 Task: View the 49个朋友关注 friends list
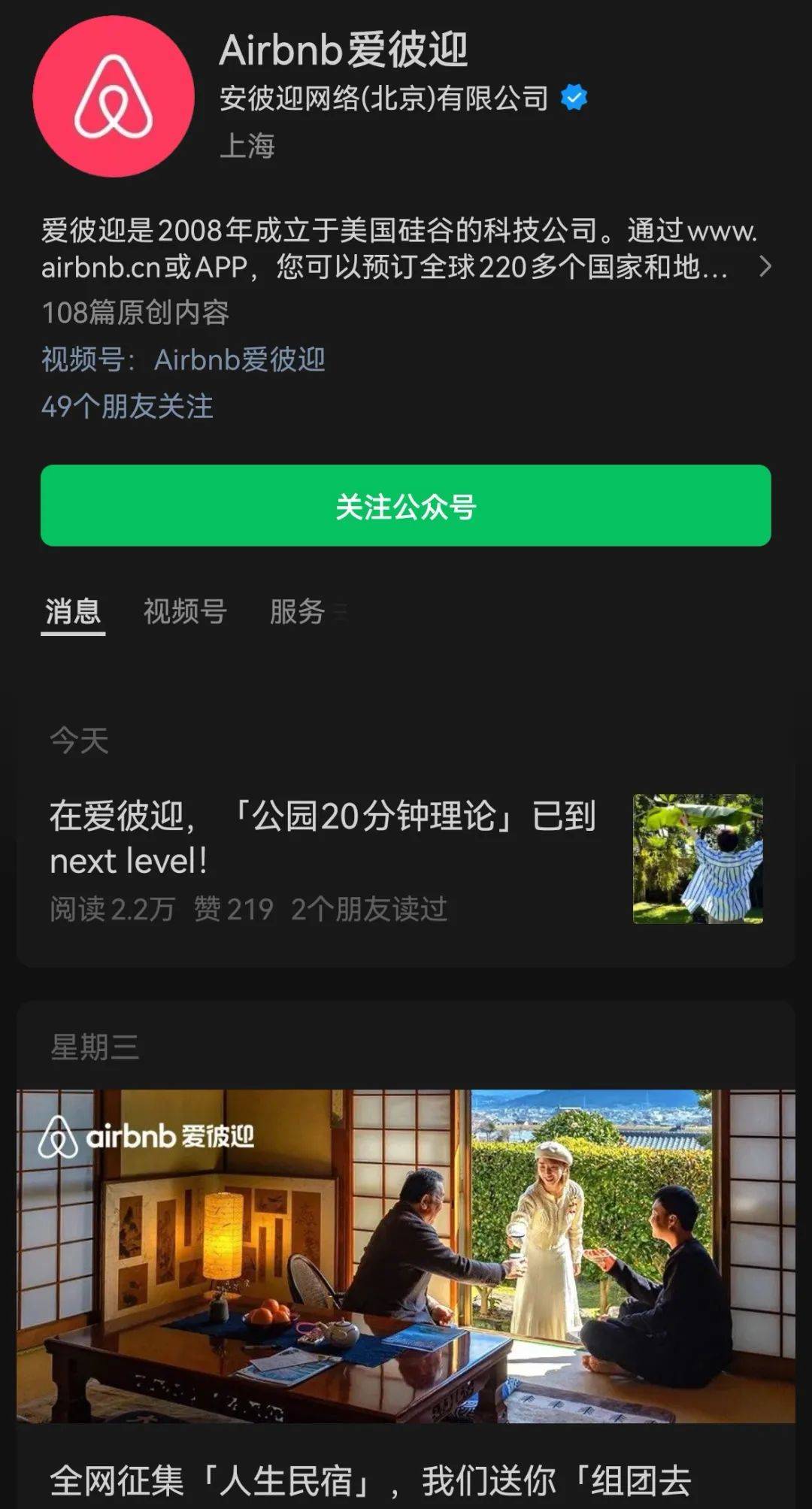coord(127,406)
